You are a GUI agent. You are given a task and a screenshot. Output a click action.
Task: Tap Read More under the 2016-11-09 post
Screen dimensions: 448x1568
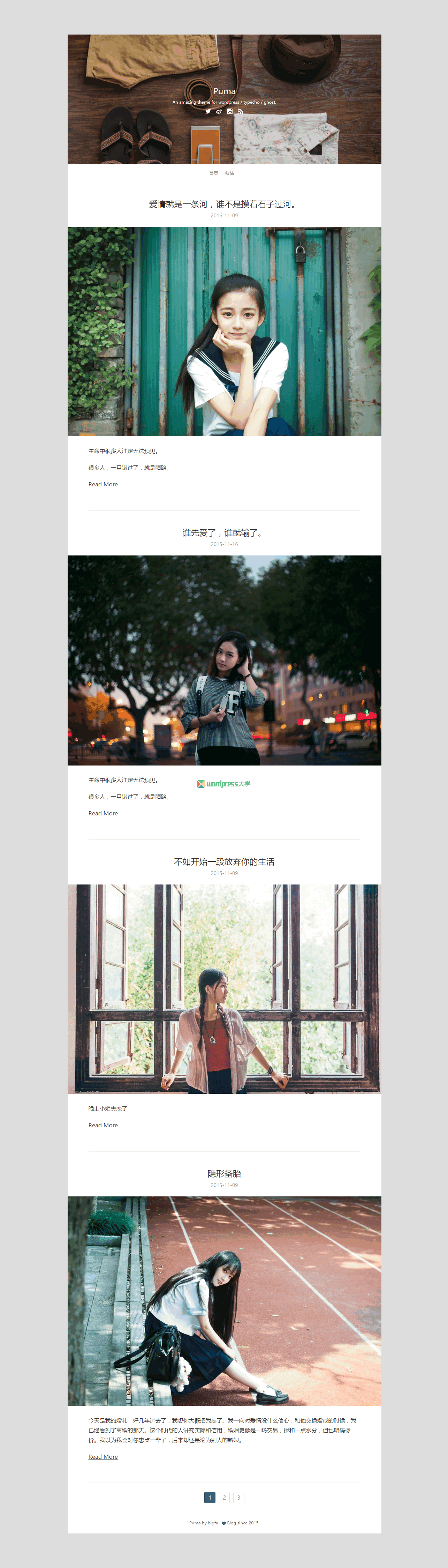103,485
